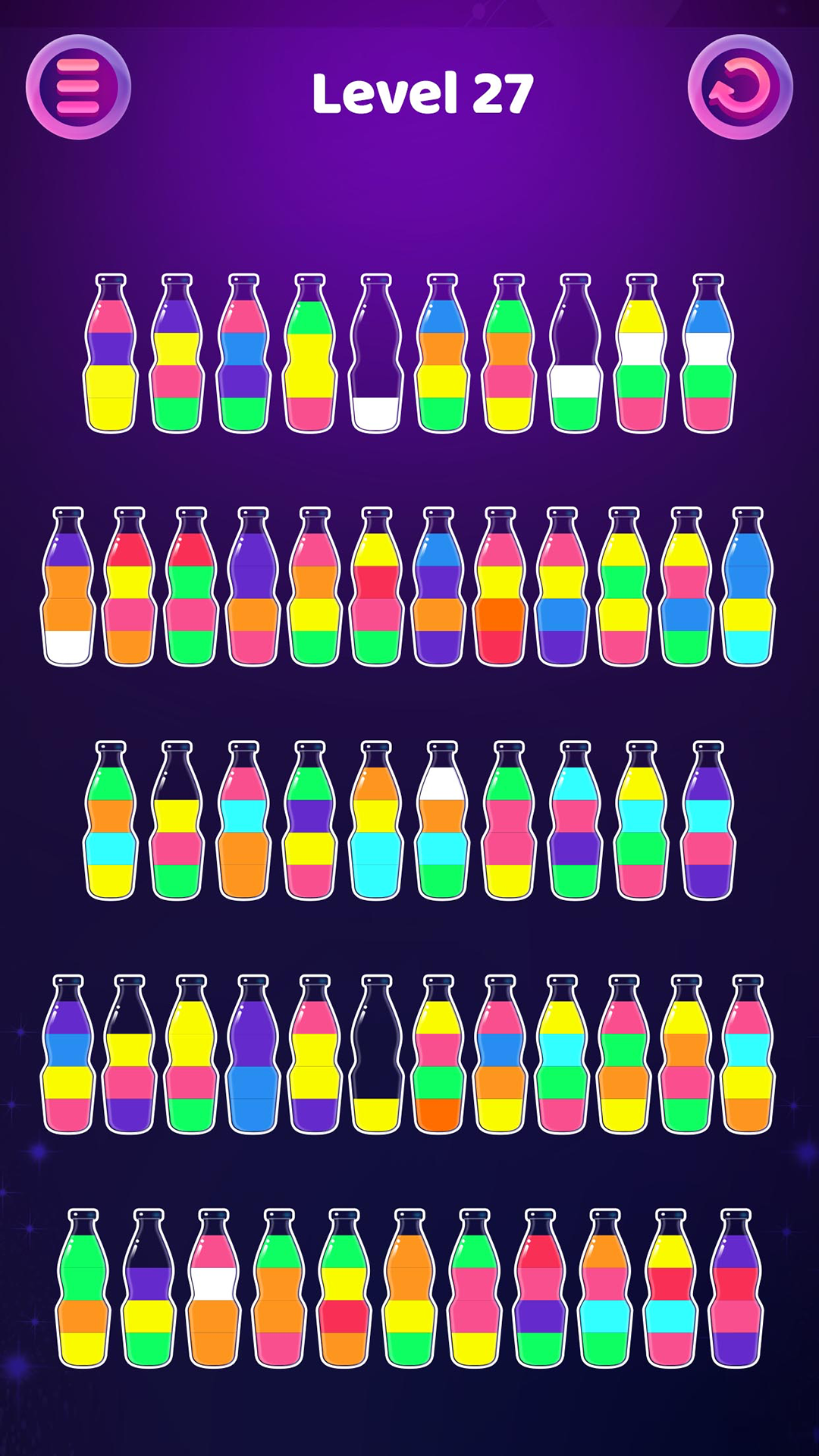
Task: Select the bottle holding only one yellow layer
Action: (377, 1055)
